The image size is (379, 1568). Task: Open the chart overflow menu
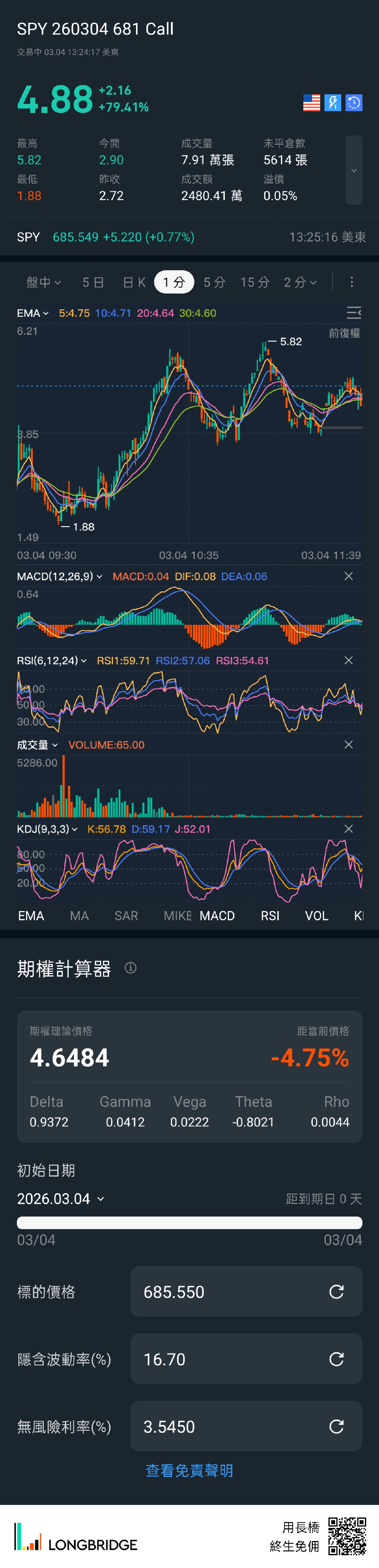click(352, 282)
